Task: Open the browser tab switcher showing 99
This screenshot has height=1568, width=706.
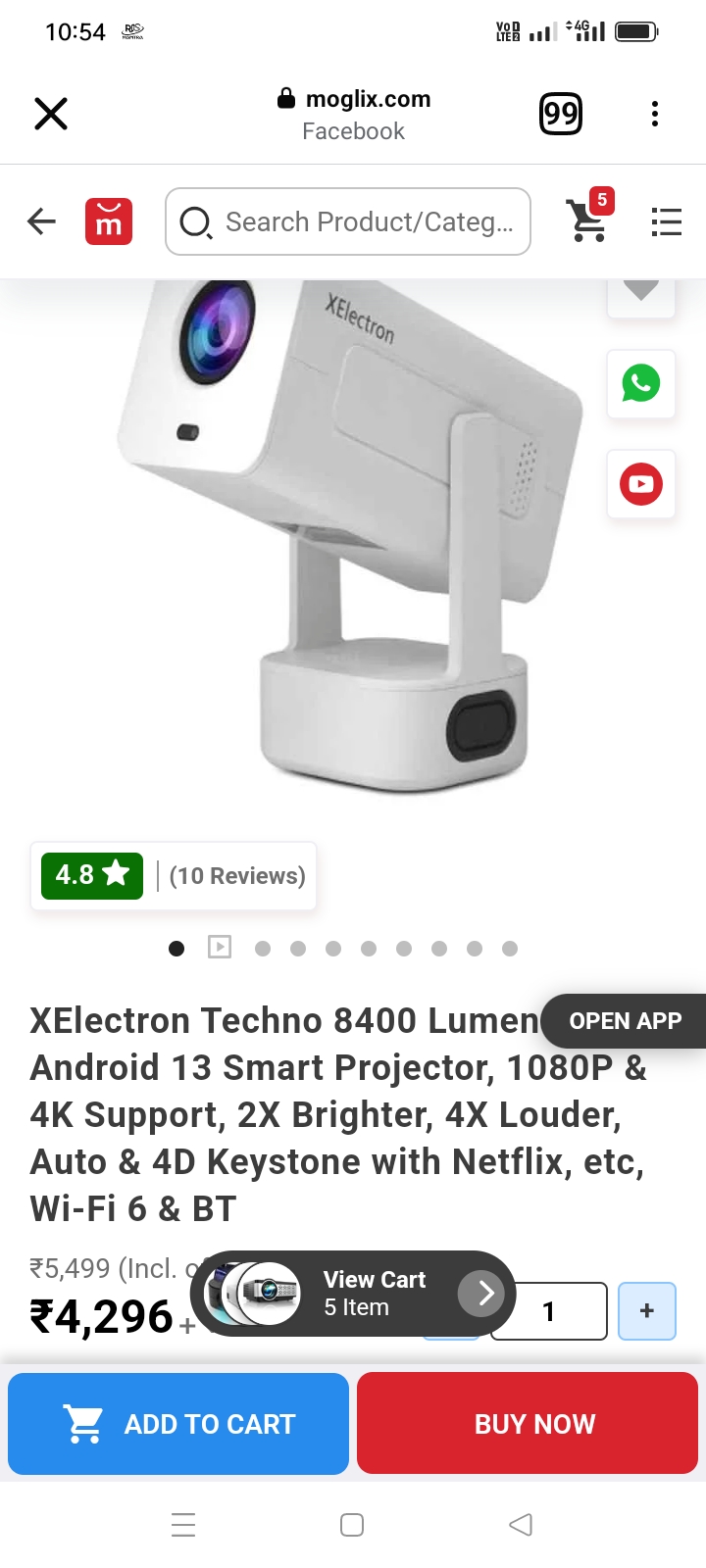Action: pyautogui.click(x=561, y=114)
